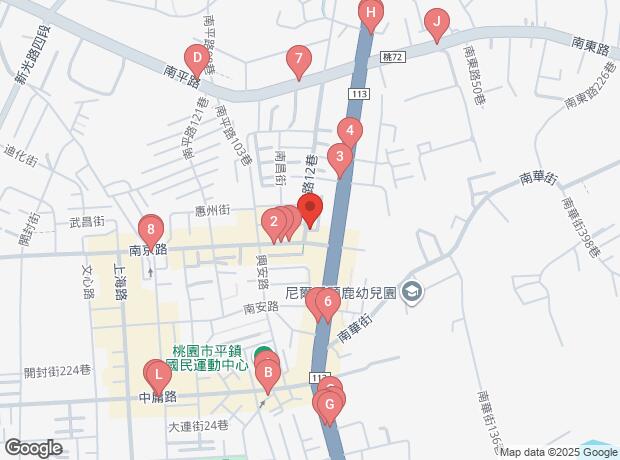The image size is (620, 460).
Task: Select map marker D on 南平路
Action: pos(197,58)
